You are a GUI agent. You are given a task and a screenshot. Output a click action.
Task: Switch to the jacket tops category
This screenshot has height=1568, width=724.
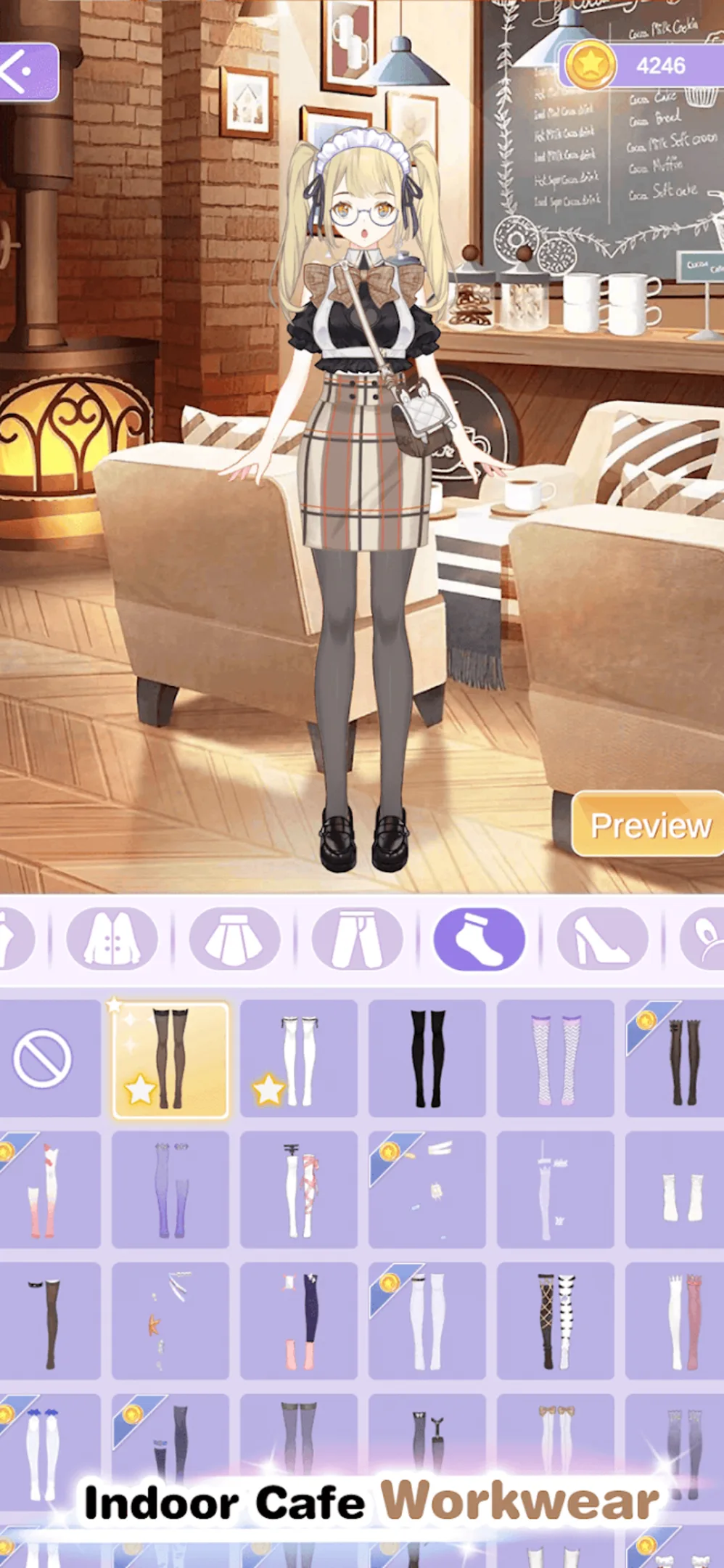click(112, 939)
